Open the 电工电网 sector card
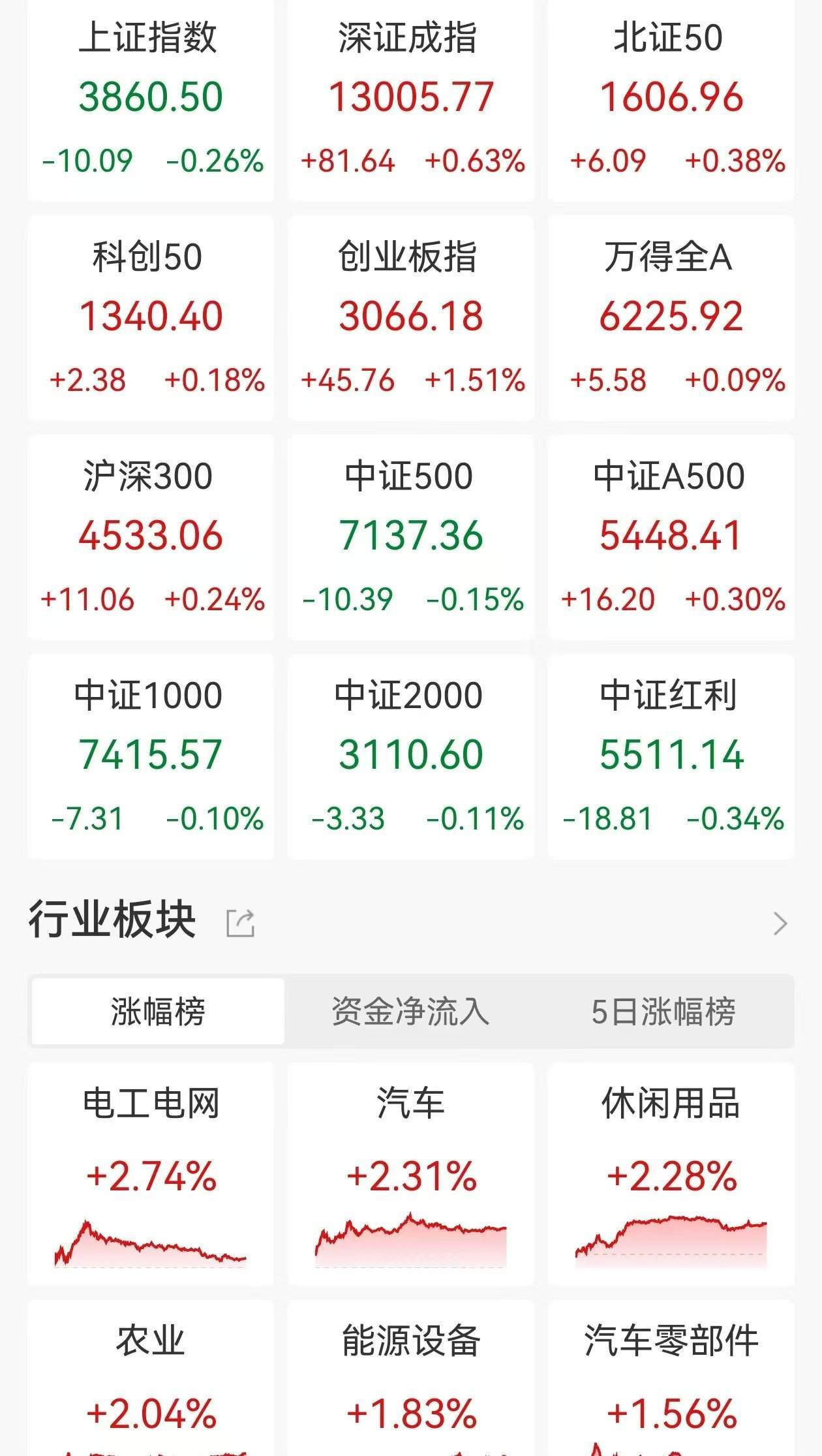Viewport: 822px width, 1456px height. (x=151, y=1174)
